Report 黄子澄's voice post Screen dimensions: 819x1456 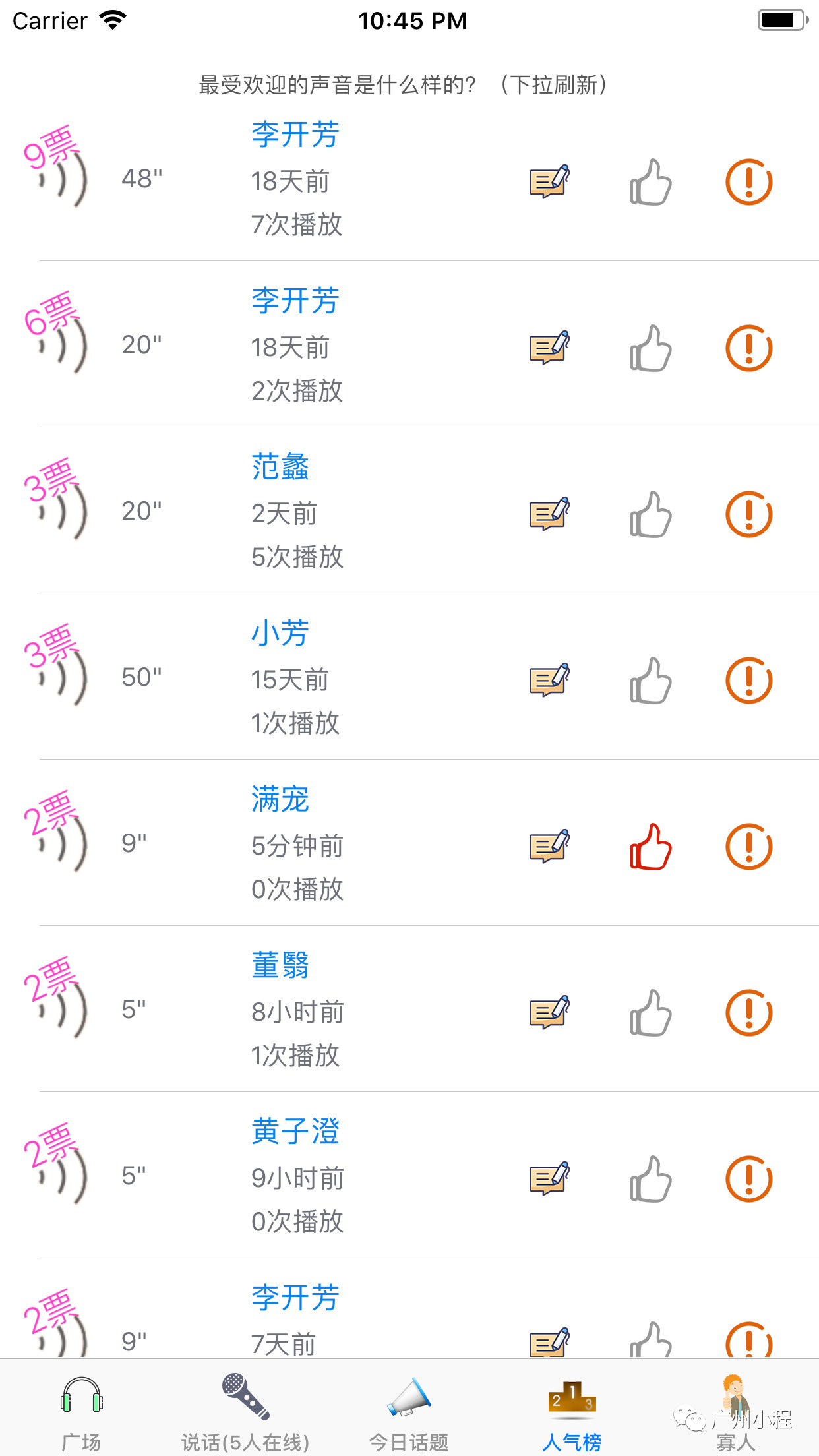pyautogui.click(x=748, y=1179)
